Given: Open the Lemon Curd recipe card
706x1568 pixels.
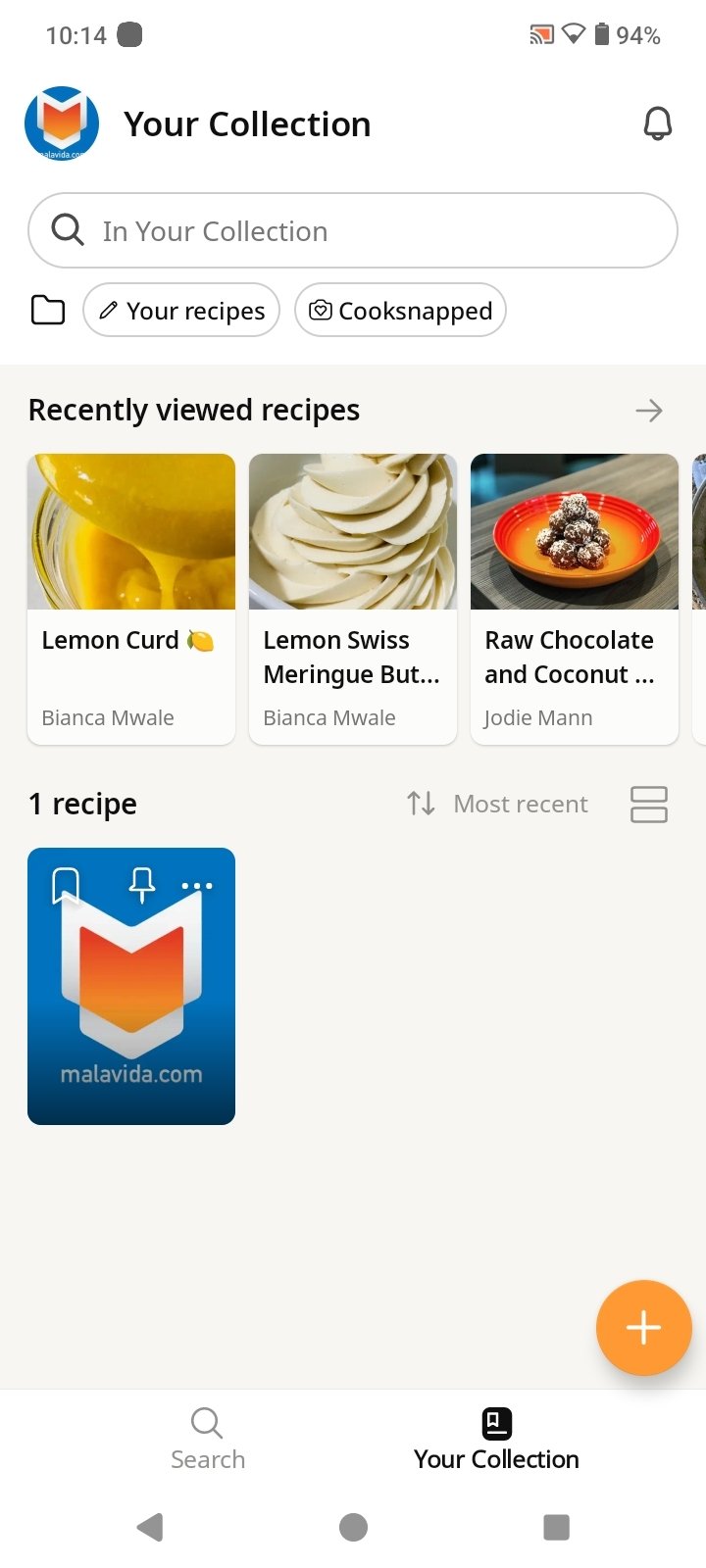Looking at the screenshot, I should (131, 599).
